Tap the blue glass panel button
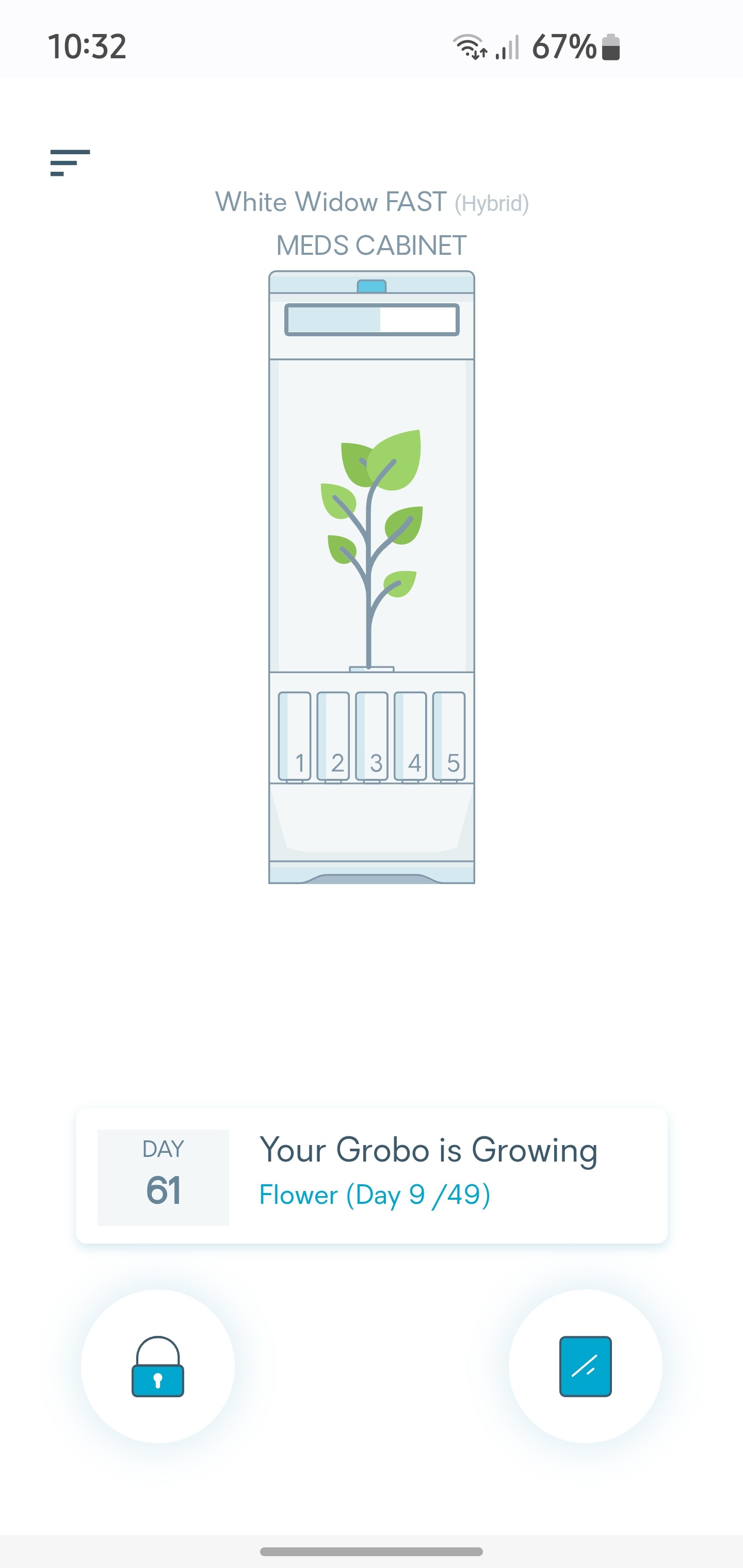 585,1366
